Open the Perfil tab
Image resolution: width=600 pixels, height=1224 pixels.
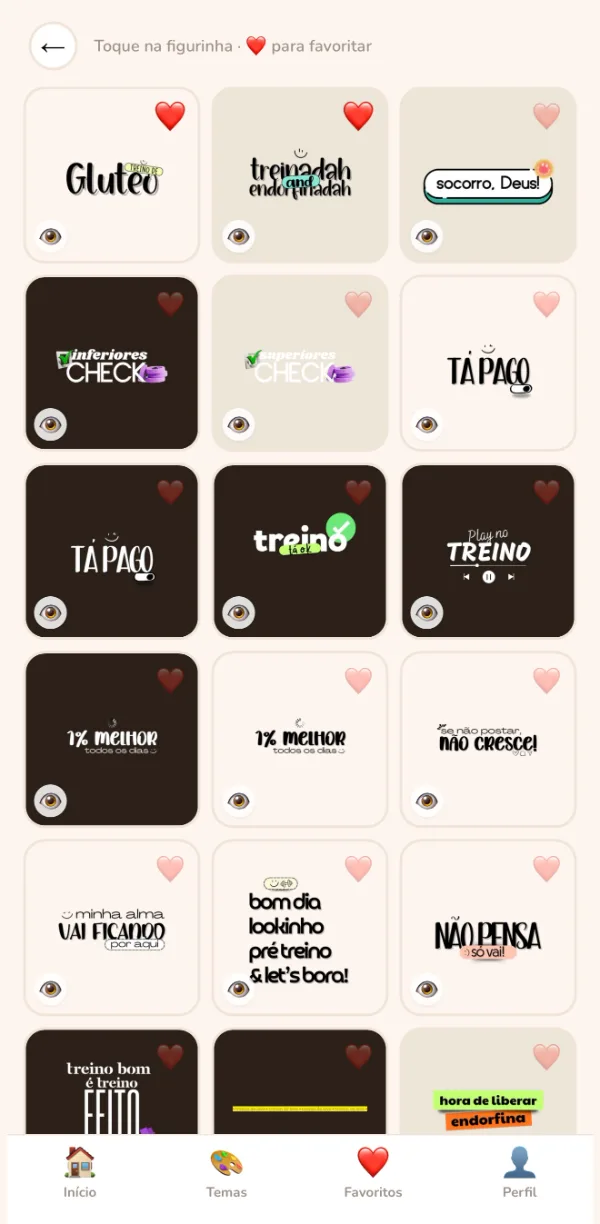520,1172
